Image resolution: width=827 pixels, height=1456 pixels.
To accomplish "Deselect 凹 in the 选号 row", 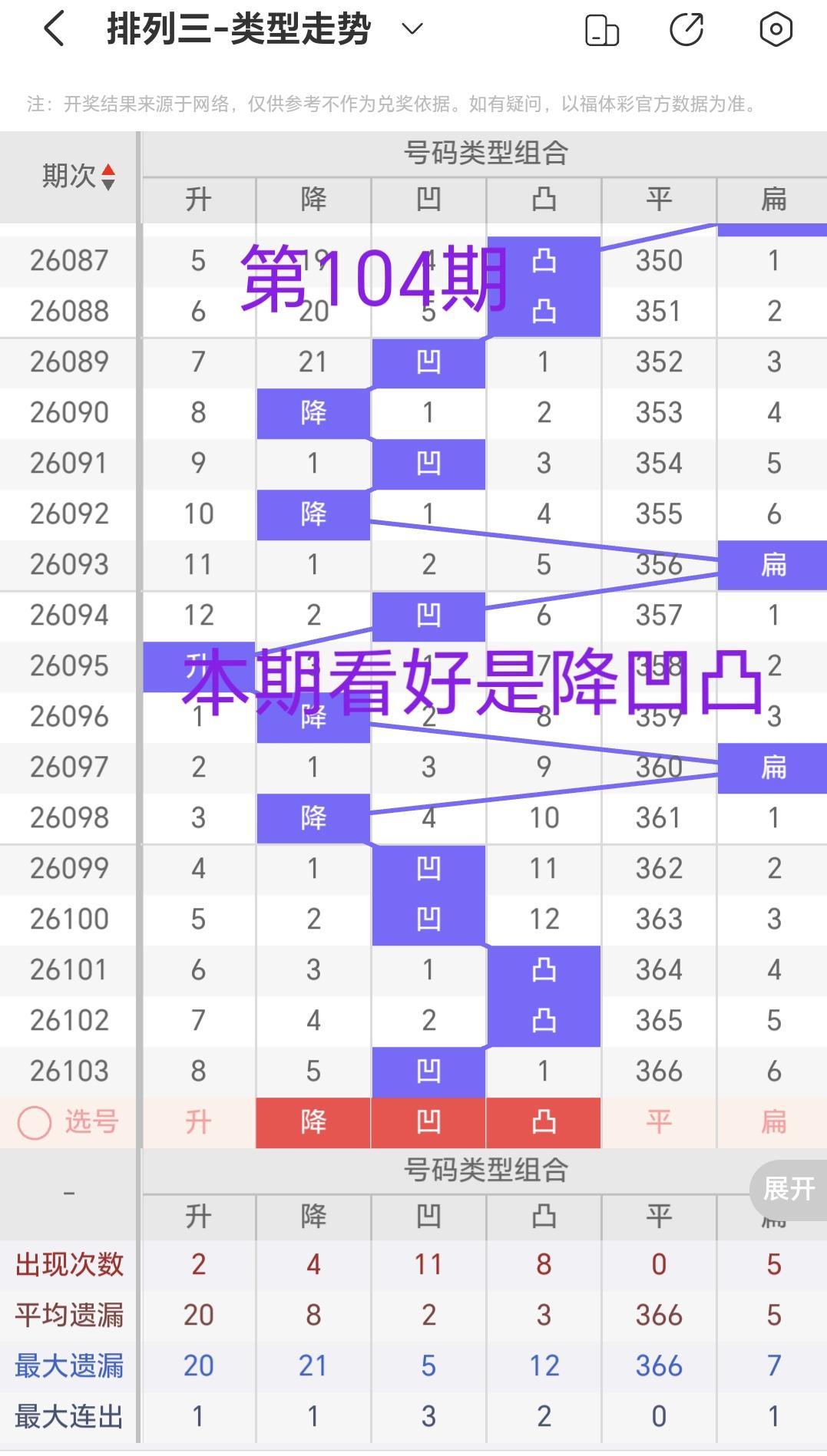I will pyautogui.click(x=428, y=1122).
